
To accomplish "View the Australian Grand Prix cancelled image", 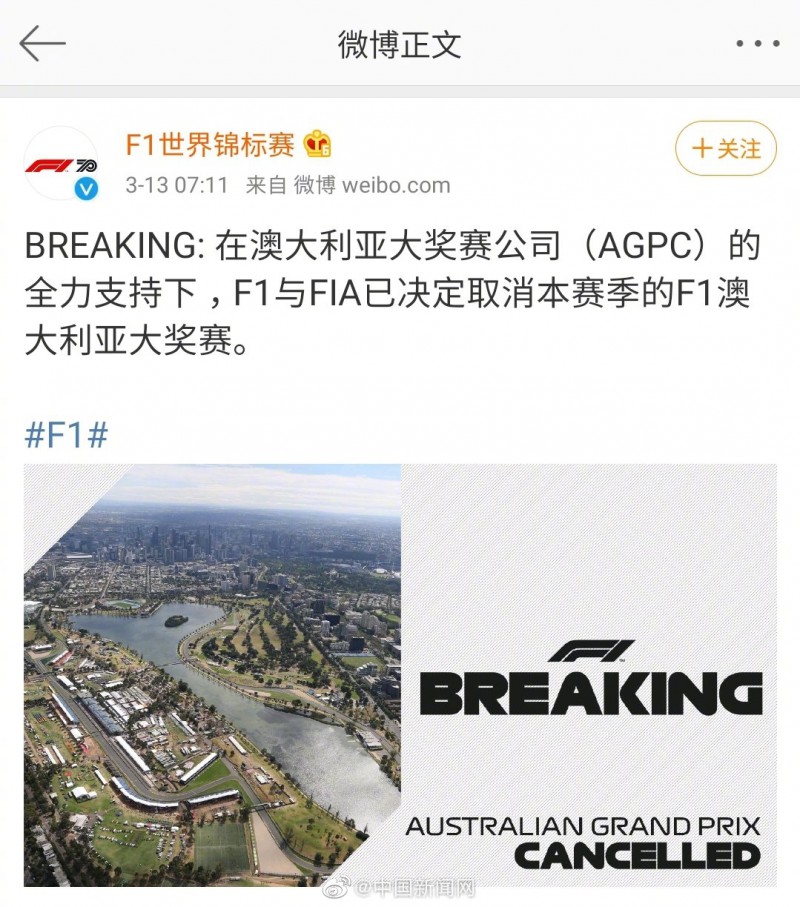I will pyautogui.click(x=400, y=675).
